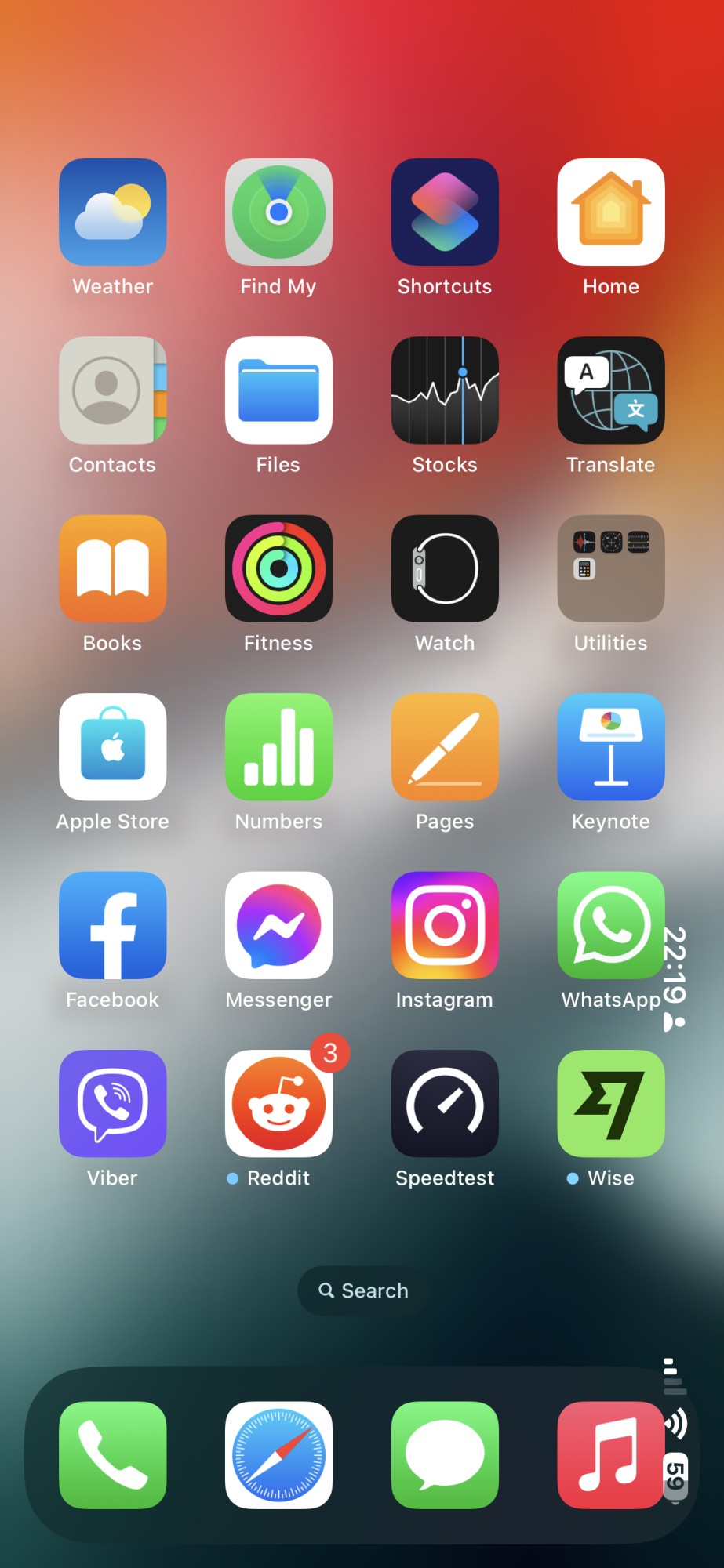Launch the Files app
The image size is (724, 1568).
tap(278, 390)
